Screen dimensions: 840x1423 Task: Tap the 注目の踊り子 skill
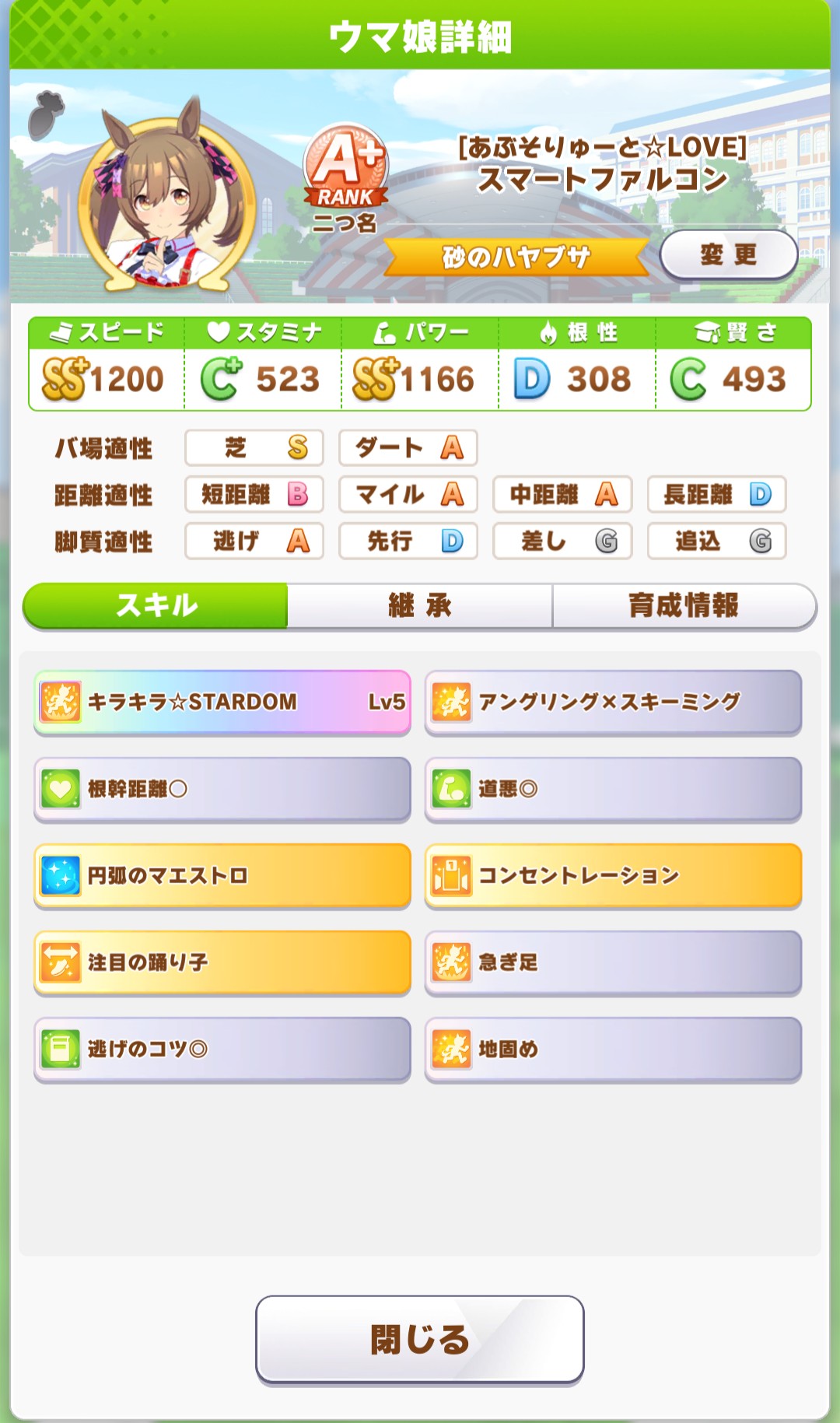222,962
